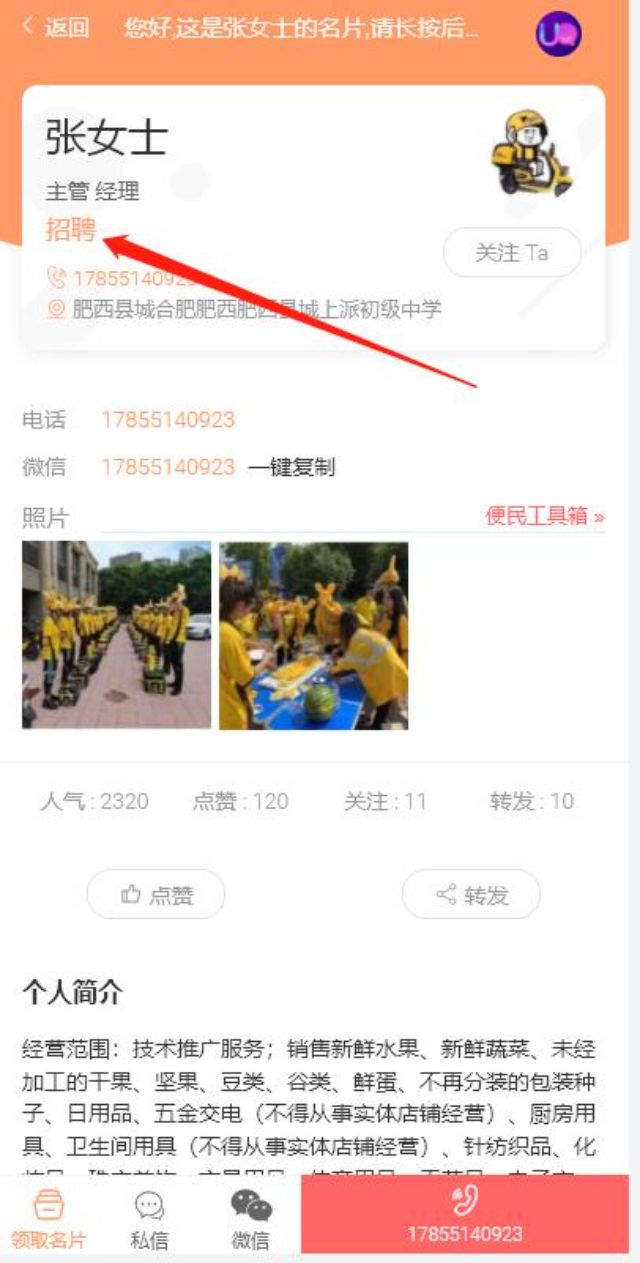Open 私信 private message
Image resolution: width=640 pixels, height=1263 pixels.
tap(149, 1218)
